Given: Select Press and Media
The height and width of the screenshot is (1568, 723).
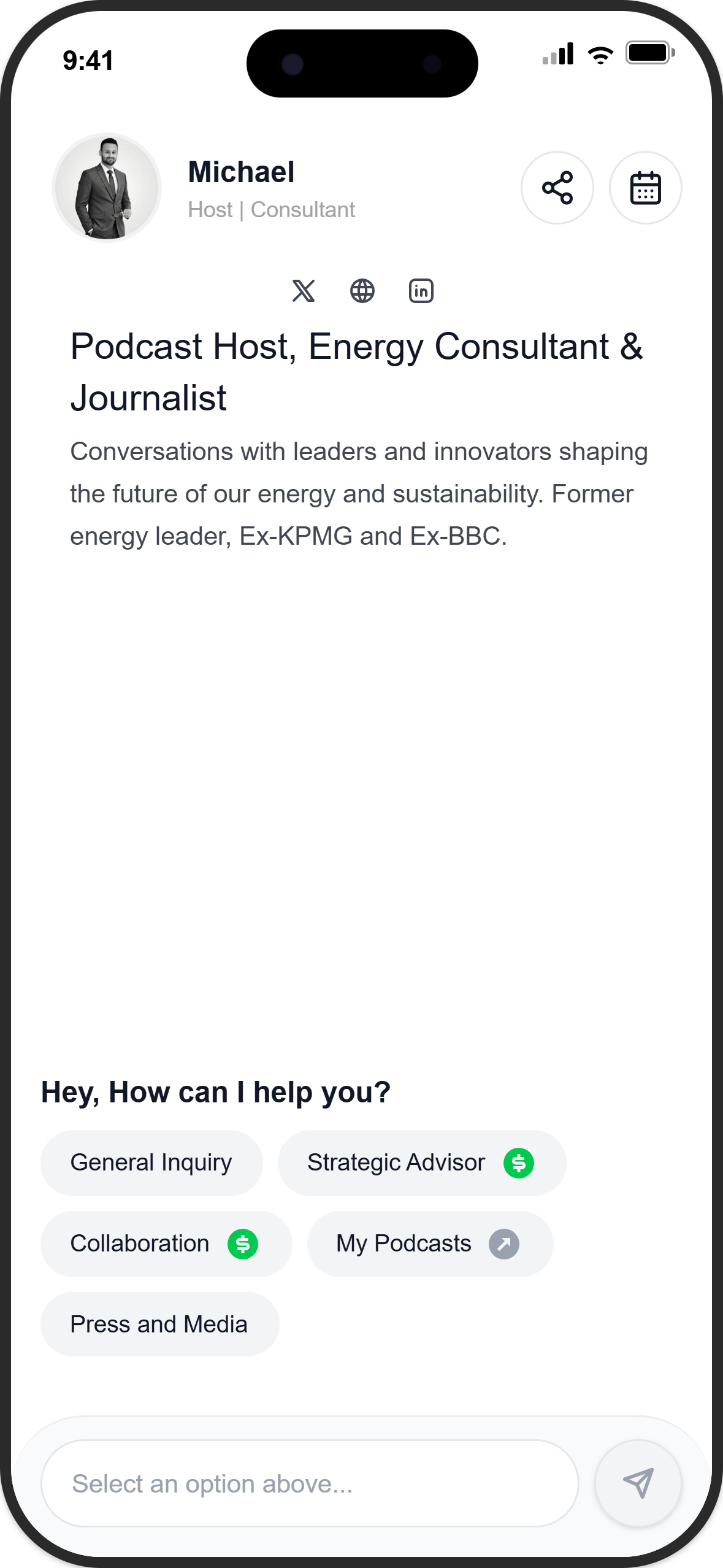Looking at the screenshot, I should (159, 1324).
